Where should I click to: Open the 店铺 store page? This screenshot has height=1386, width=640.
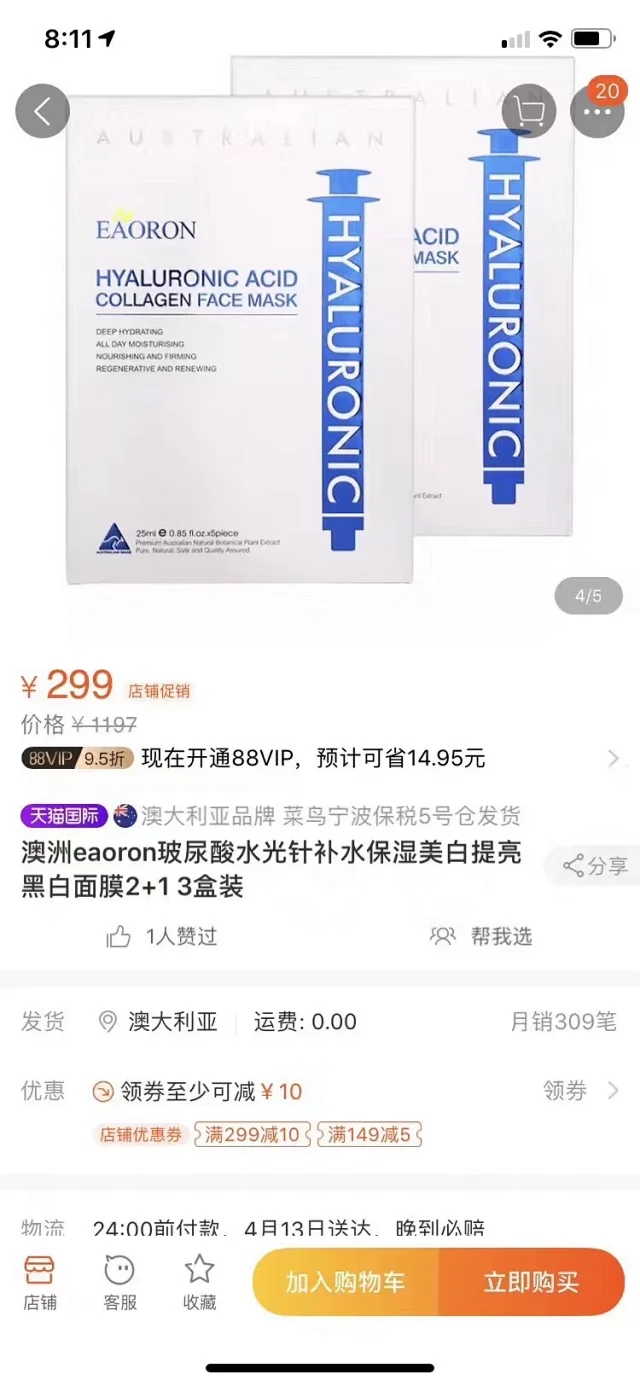tap(40, 1282)
